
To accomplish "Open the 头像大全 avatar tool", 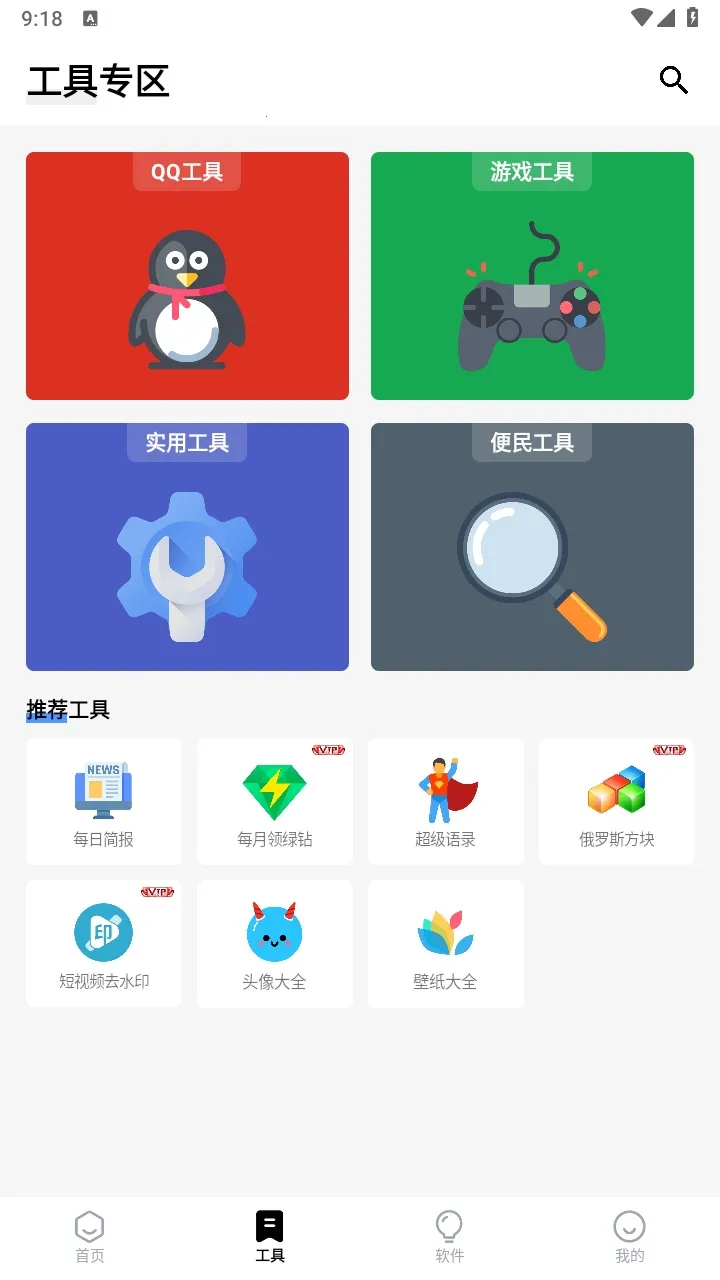I will 274,942.
